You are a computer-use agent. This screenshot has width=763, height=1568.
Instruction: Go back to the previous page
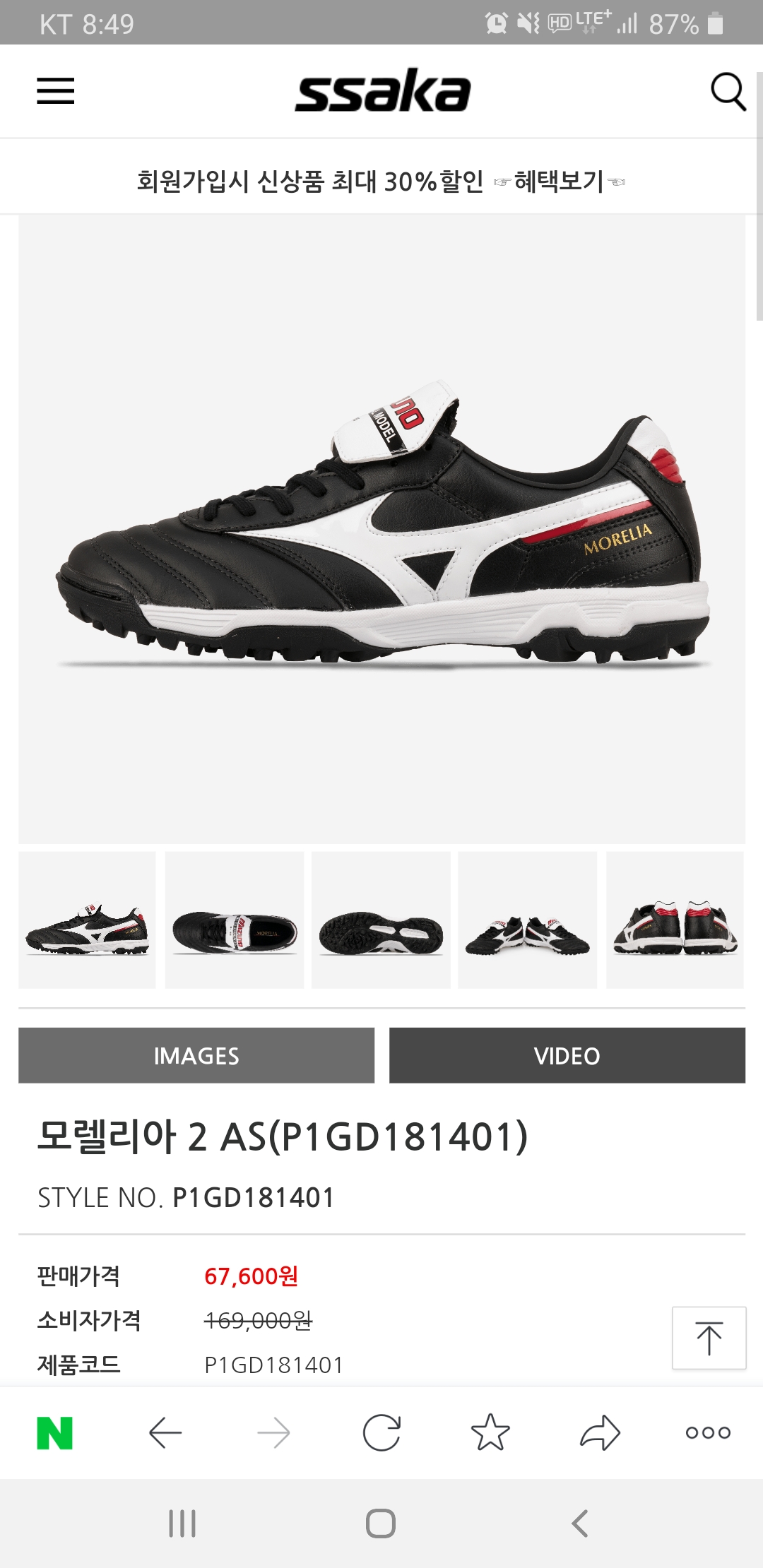click(166, 1432)
